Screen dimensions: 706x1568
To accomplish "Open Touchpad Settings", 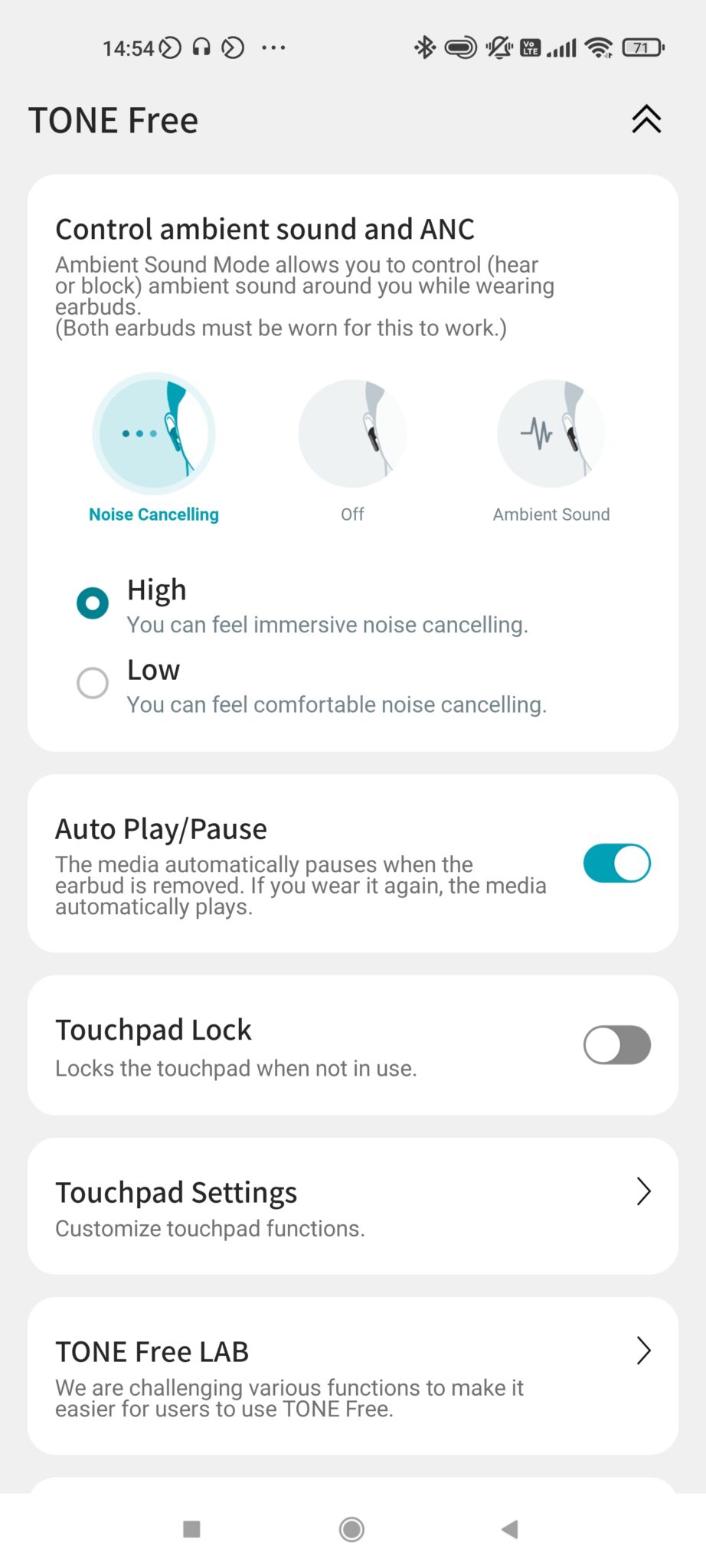I will pos(353,1207).
